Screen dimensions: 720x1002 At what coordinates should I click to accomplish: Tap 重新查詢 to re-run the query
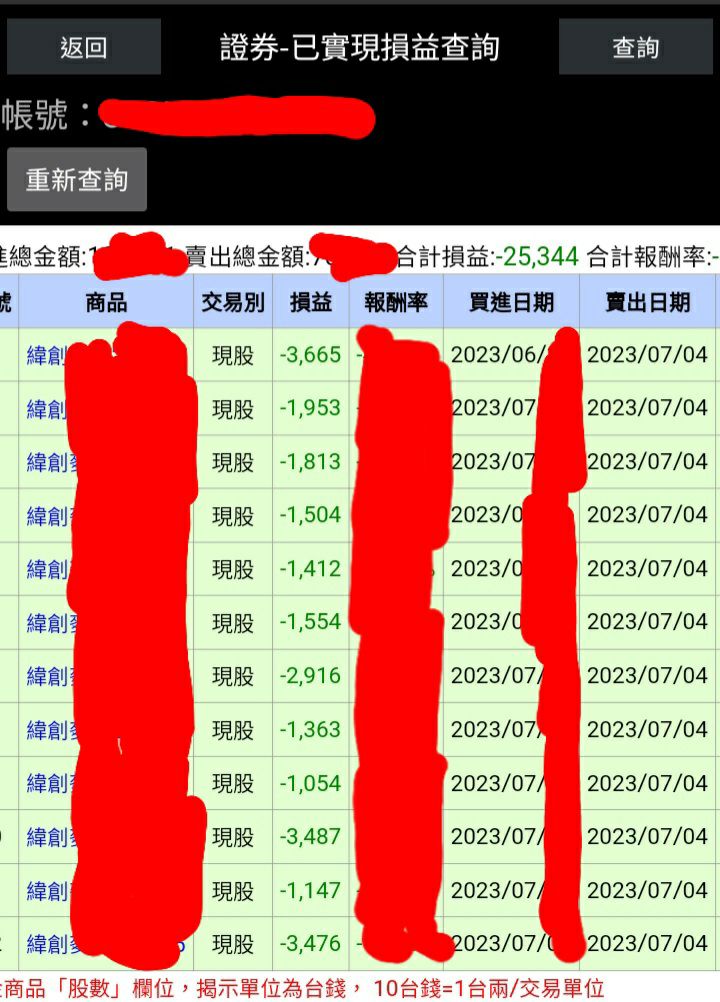[x=77, y=180]
